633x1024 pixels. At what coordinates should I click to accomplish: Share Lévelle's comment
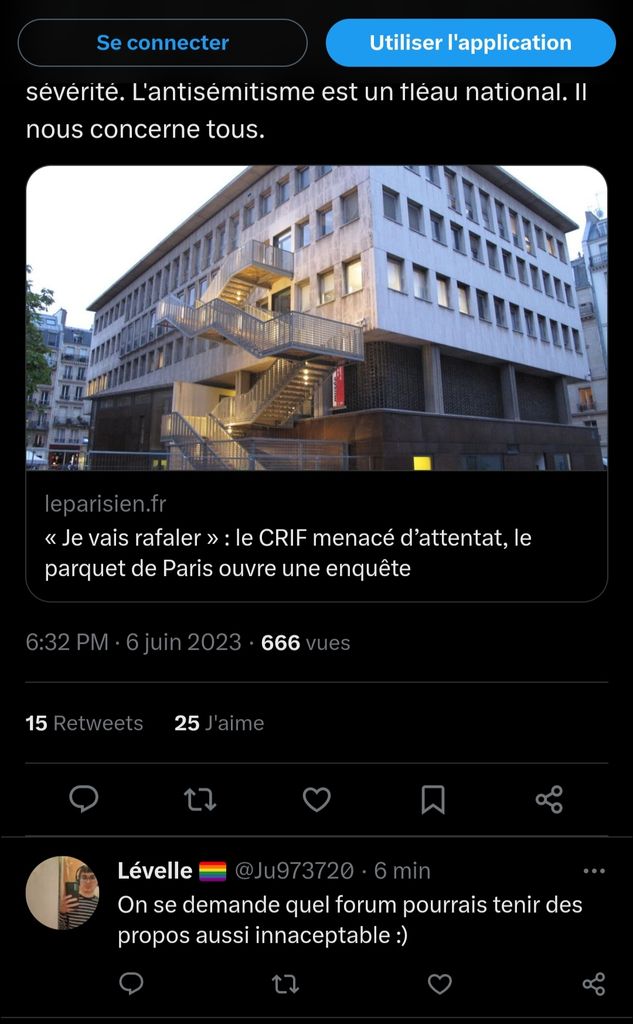594,984
